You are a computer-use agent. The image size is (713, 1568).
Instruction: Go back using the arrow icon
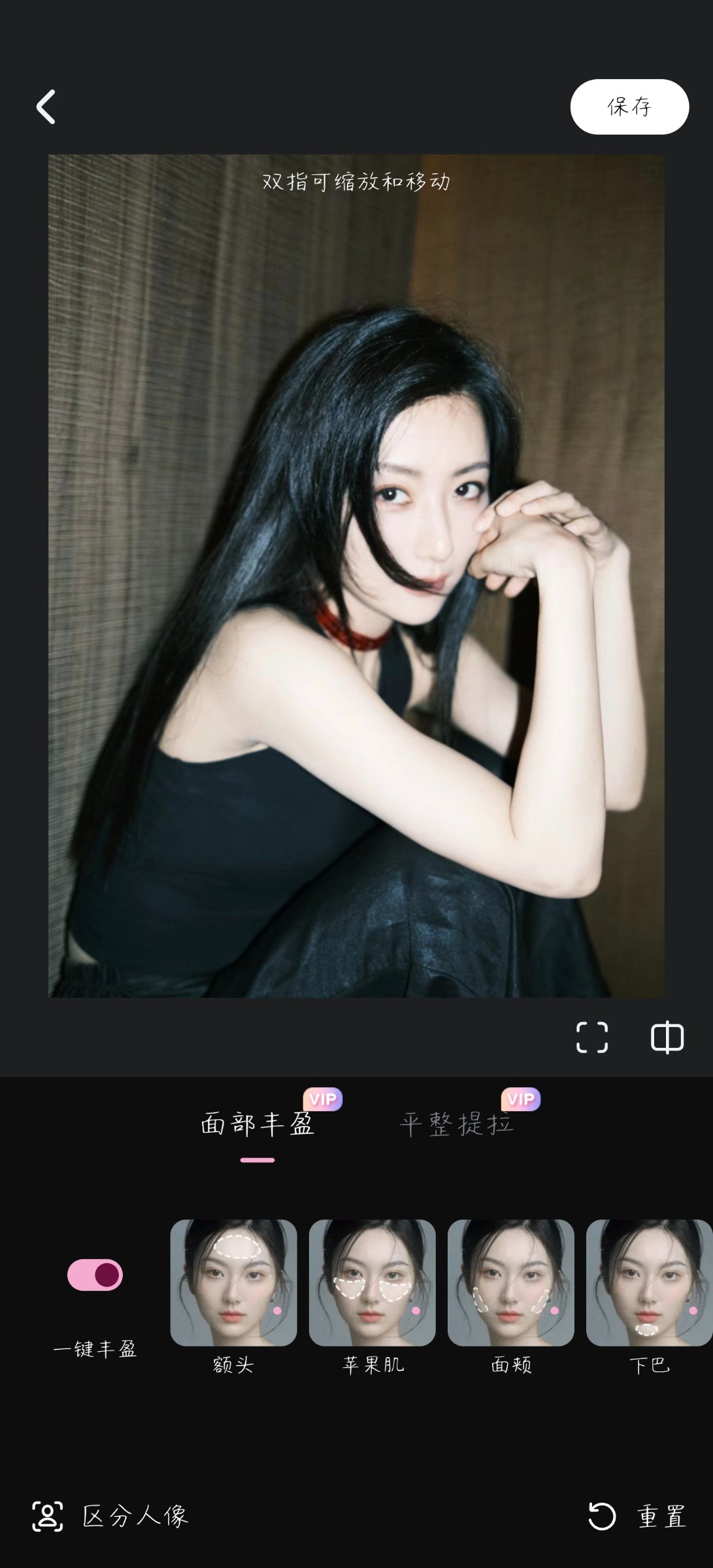[x=46, y=107]
